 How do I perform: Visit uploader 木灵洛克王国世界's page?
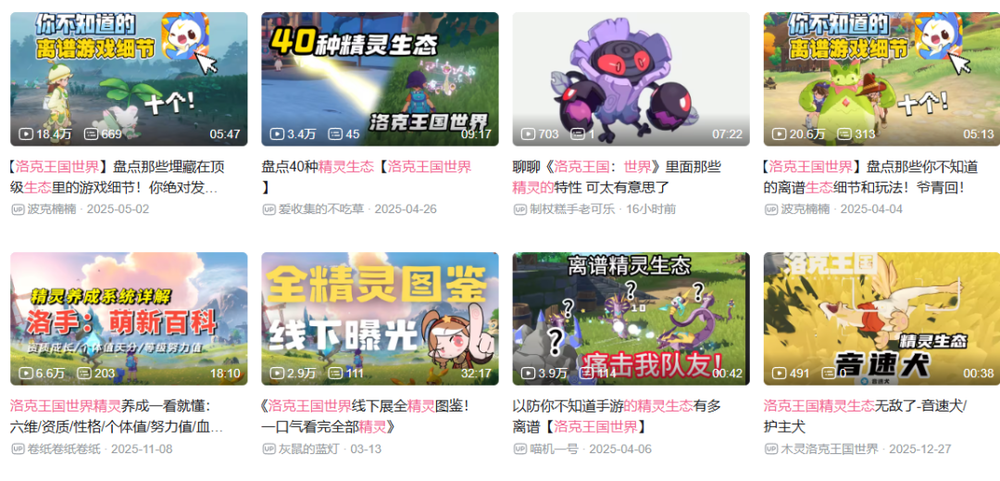(829, 448)
